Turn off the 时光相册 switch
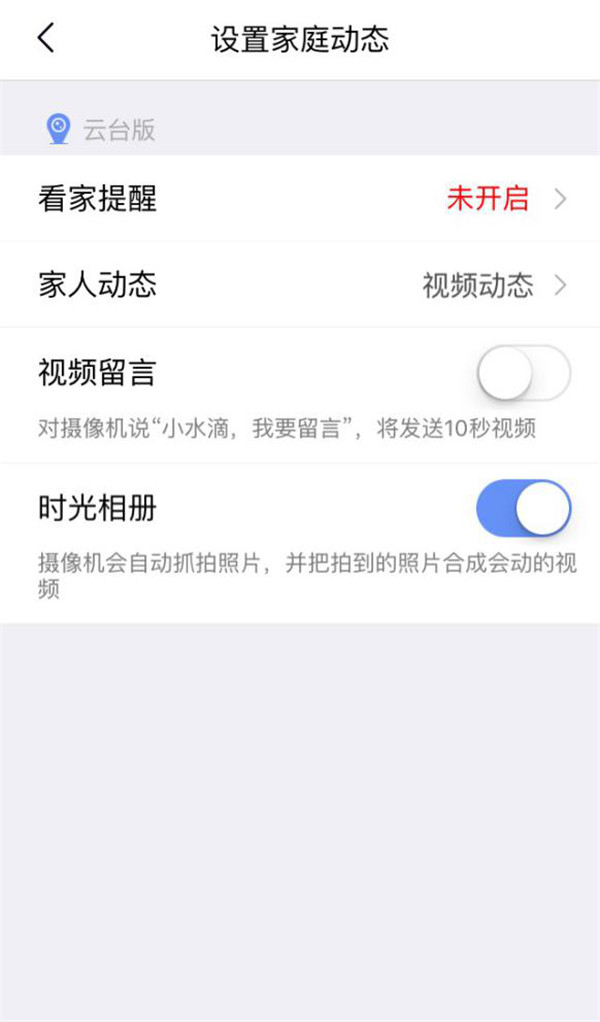Image resolution: width=600 pixels, height=1022 pixels. point(523,508)
